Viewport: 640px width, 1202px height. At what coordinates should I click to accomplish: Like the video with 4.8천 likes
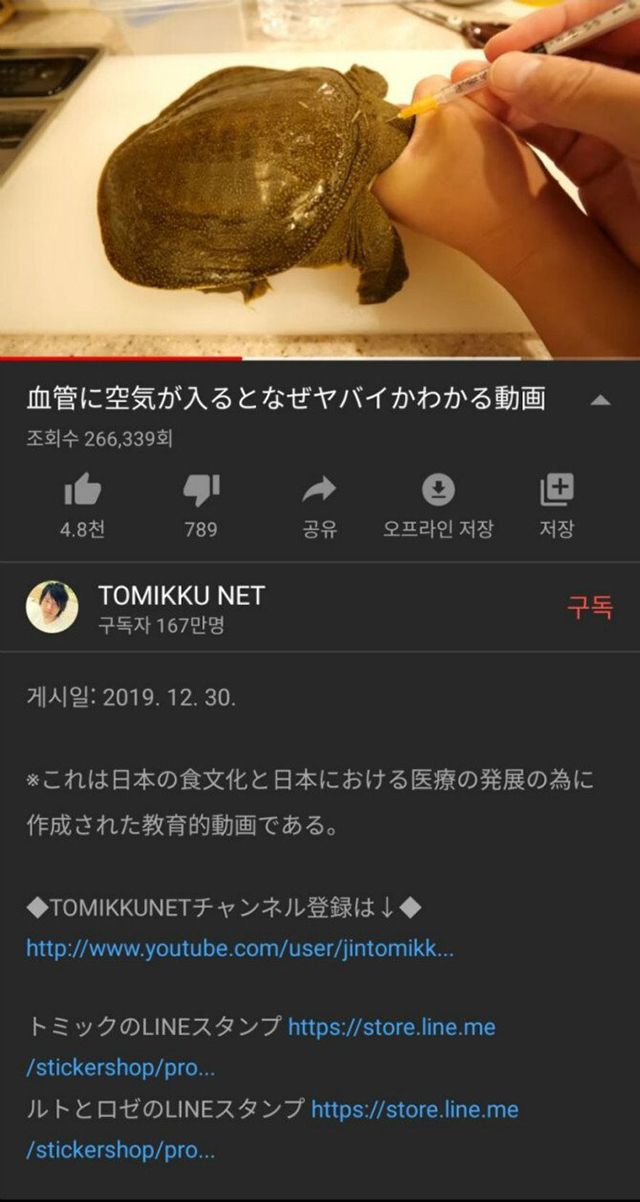pyautogui.click(x=82, y=492)
